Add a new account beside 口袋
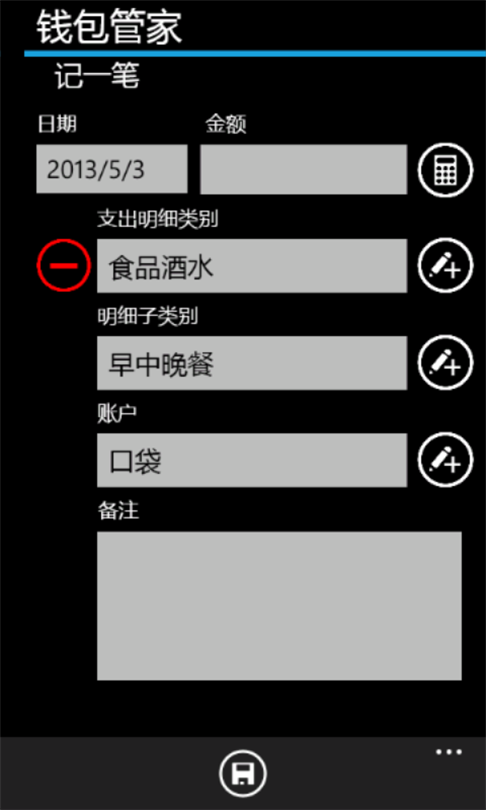Image resolution: width=486 pixels, height=810 pixels. (445, 460)
